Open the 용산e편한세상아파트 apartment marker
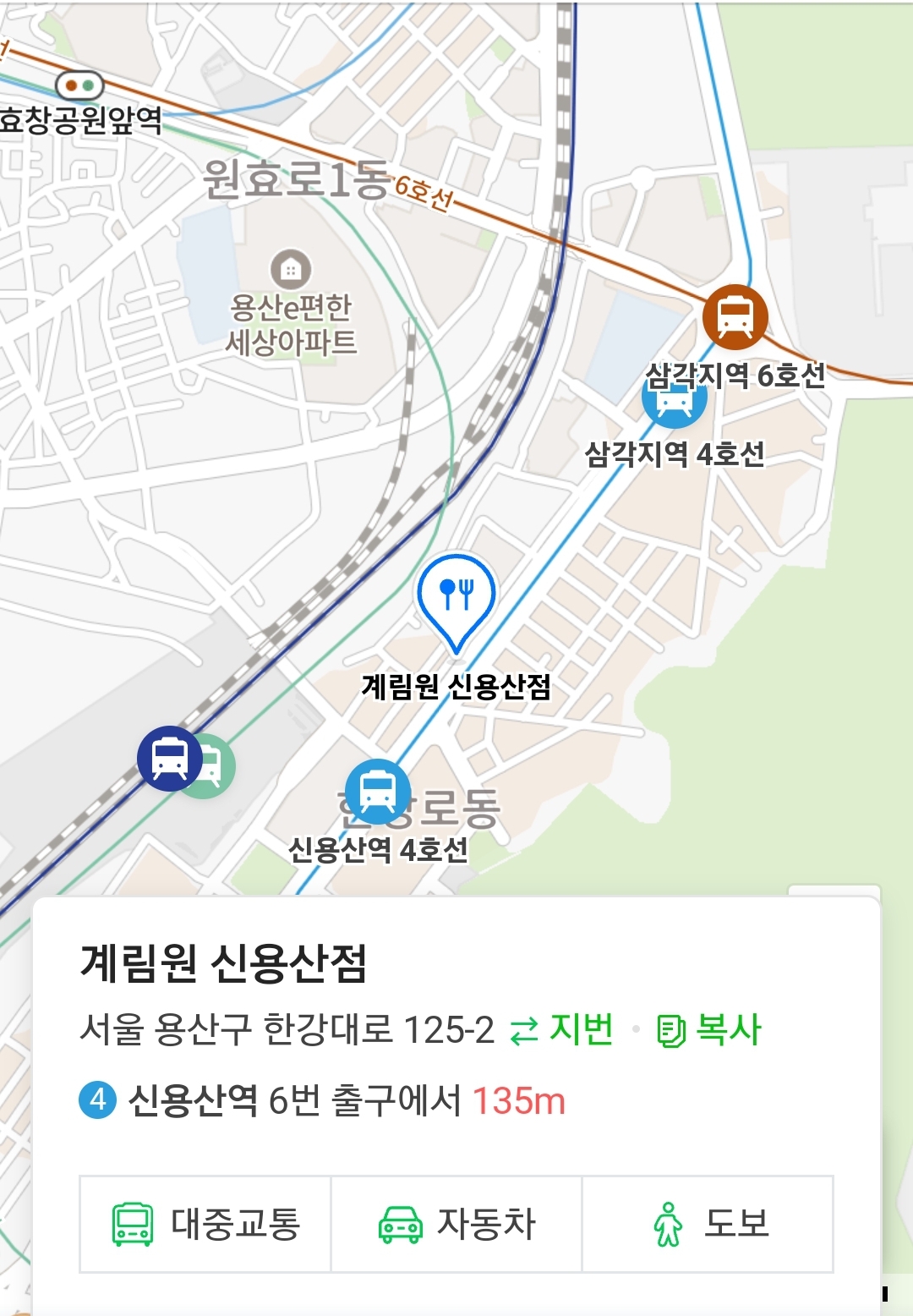This screenshot has width=913, height=1316. pyautogui.click(x=291, y=270)
